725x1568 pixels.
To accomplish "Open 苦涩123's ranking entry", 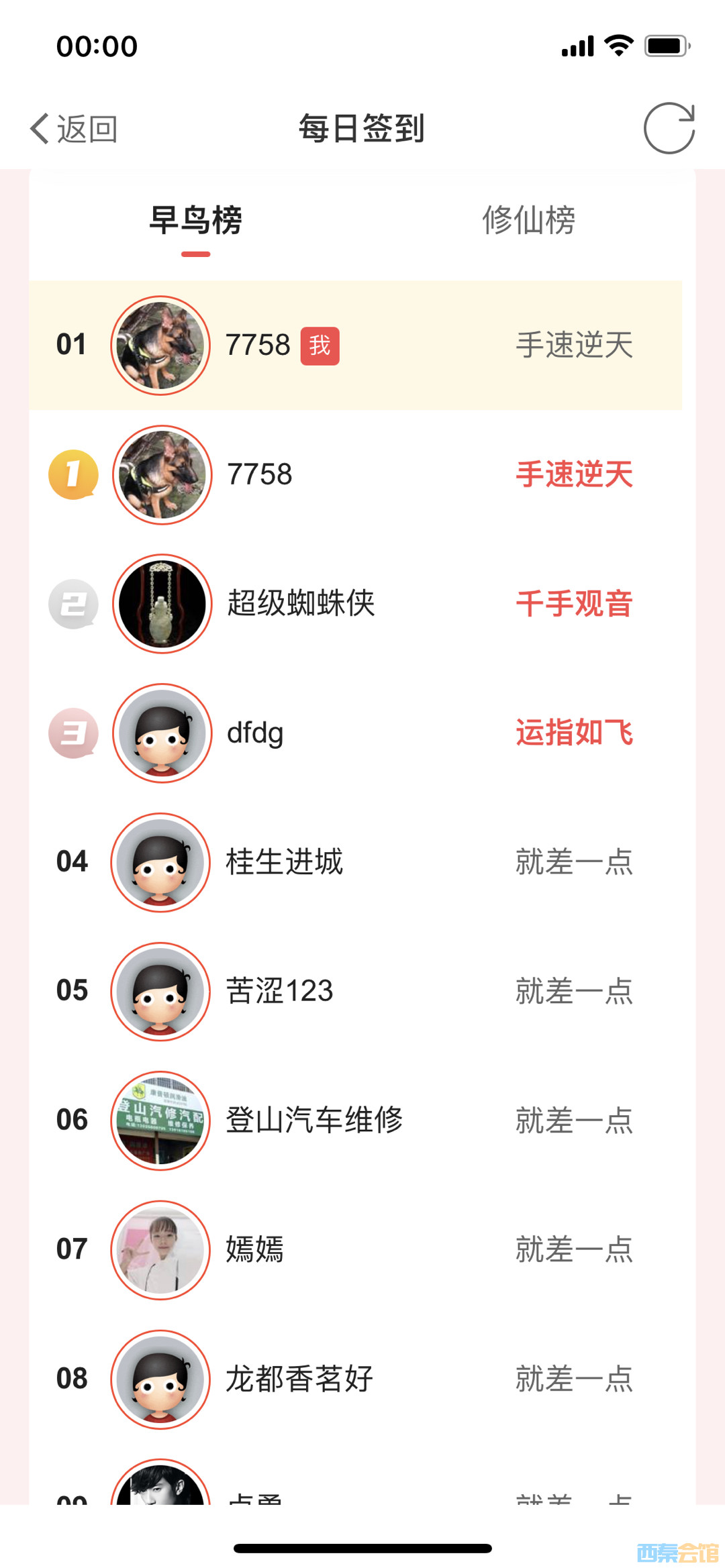I will [x=356, y=992].
